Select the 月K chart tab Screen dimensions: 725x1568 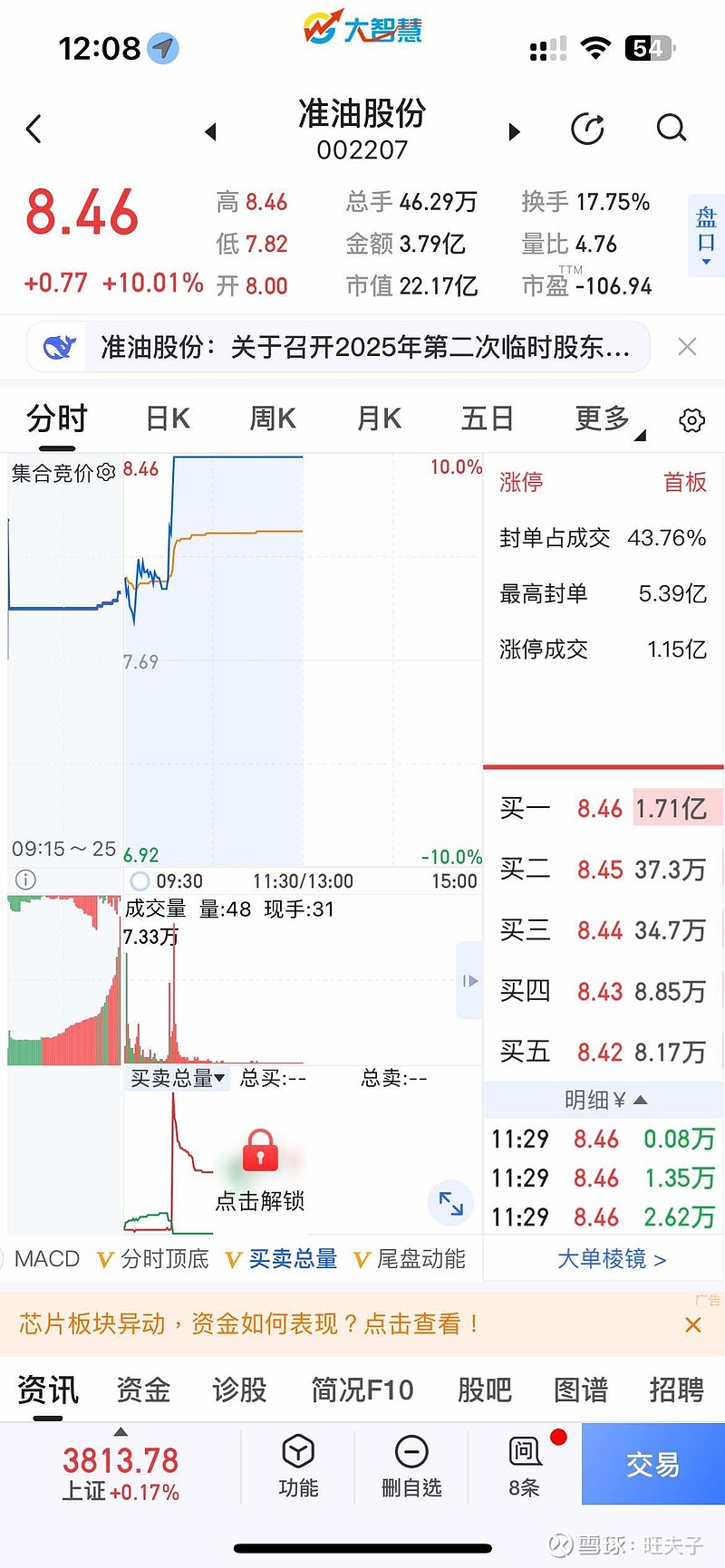click(x=379, y=418)
